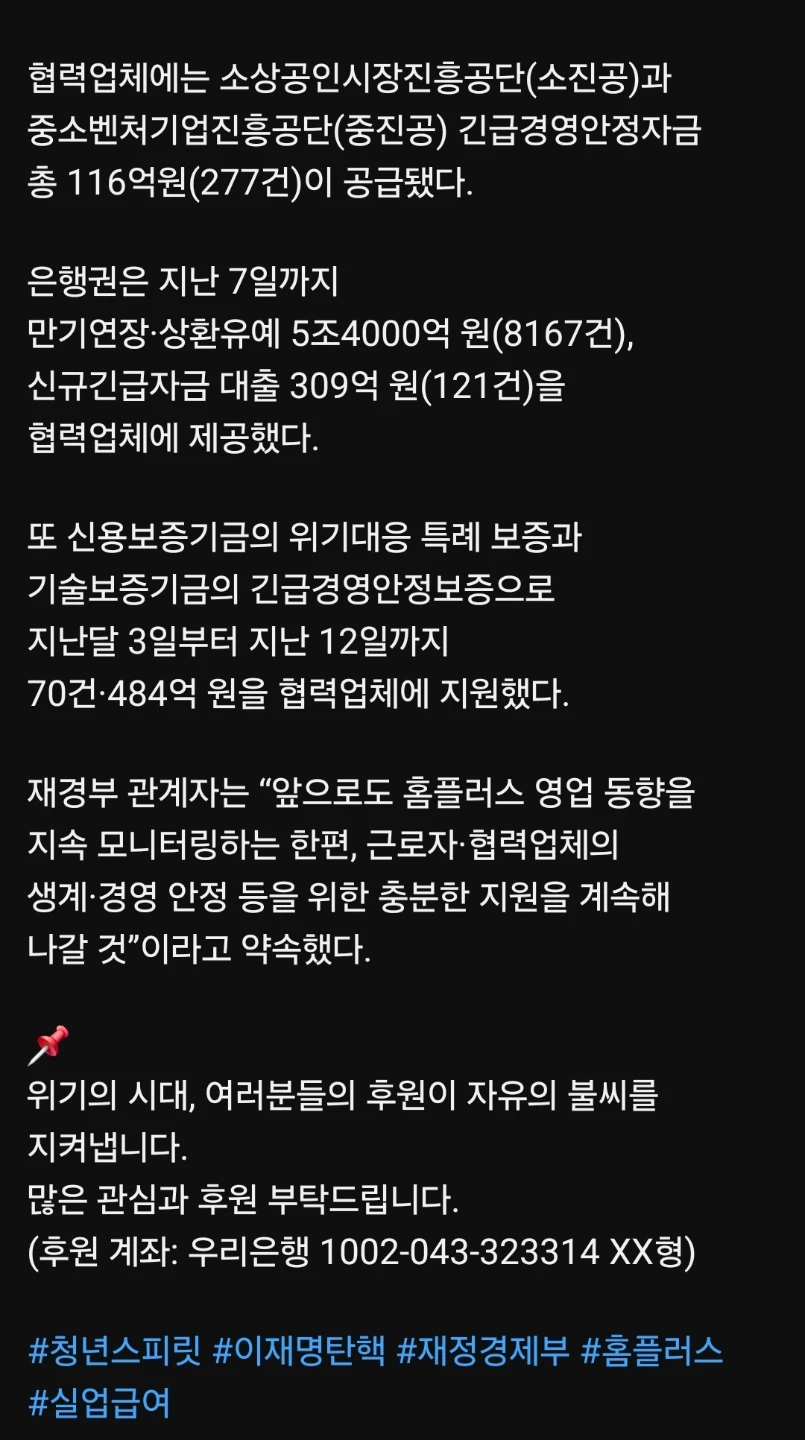
Task: View posts tagged #홈플러스
Action: (651, 1352)
